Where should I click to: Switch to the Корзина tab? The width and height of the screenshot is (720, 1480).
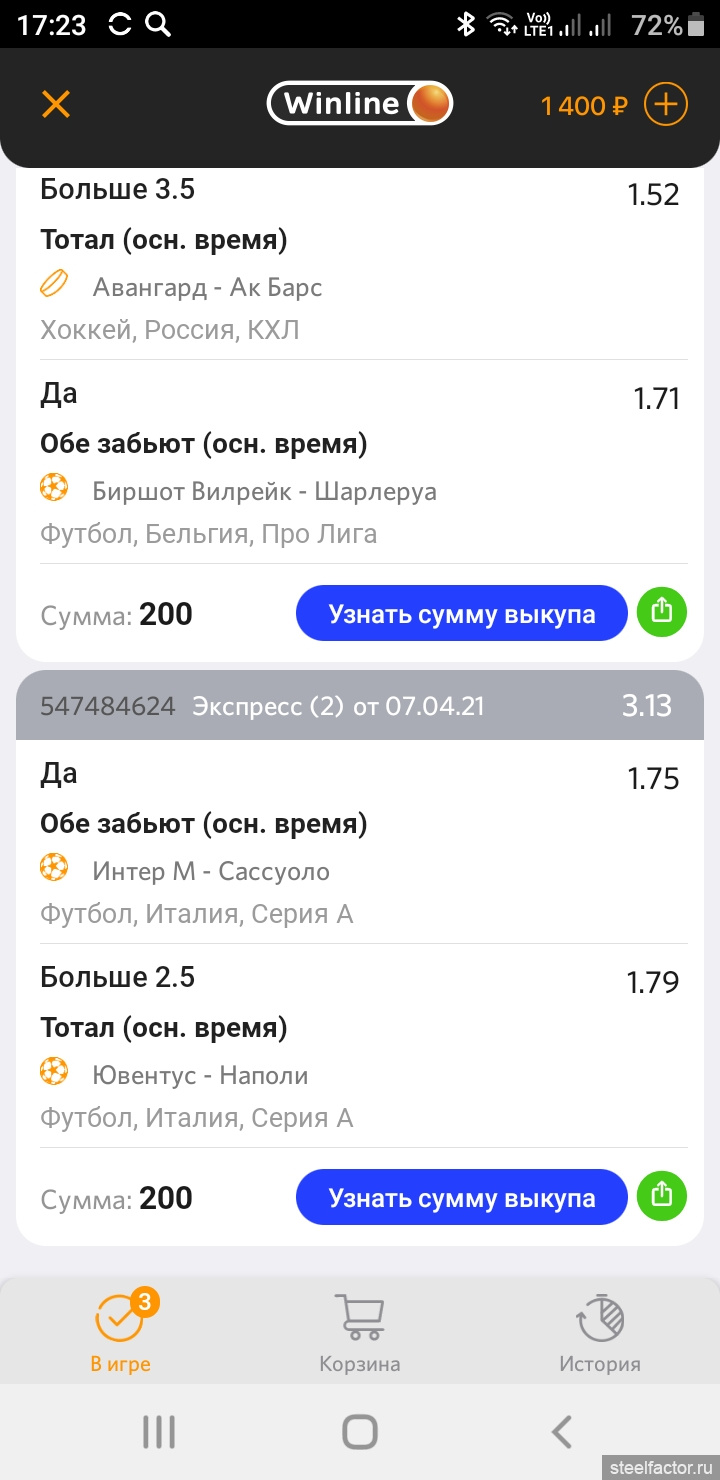pos(360,1332)
